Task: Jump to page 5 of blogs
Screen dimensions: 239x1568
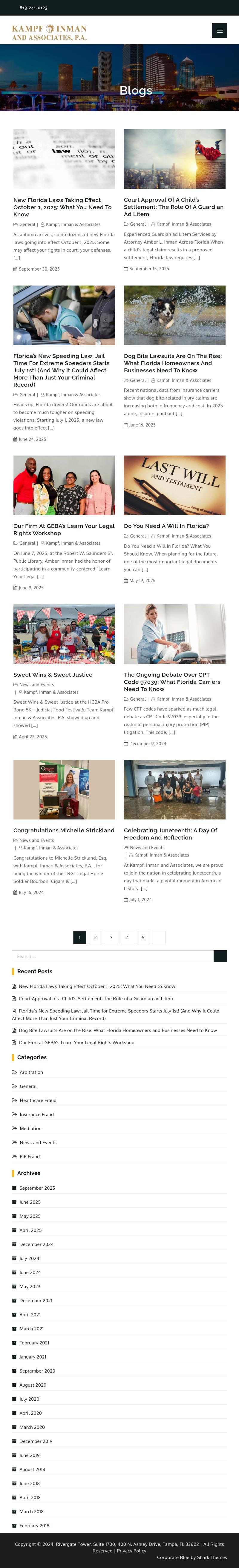Action: (x=143, y=937)
